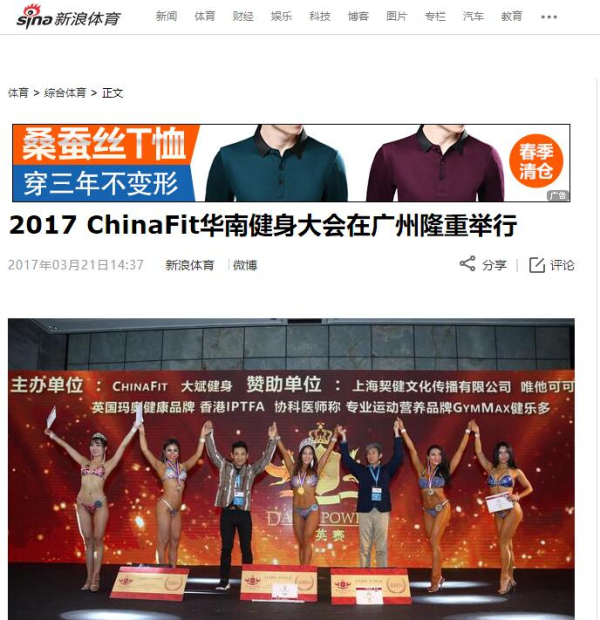Open the 评论 comments section
Viewport: 600px width, 620px height.
[x=552, y=265]
